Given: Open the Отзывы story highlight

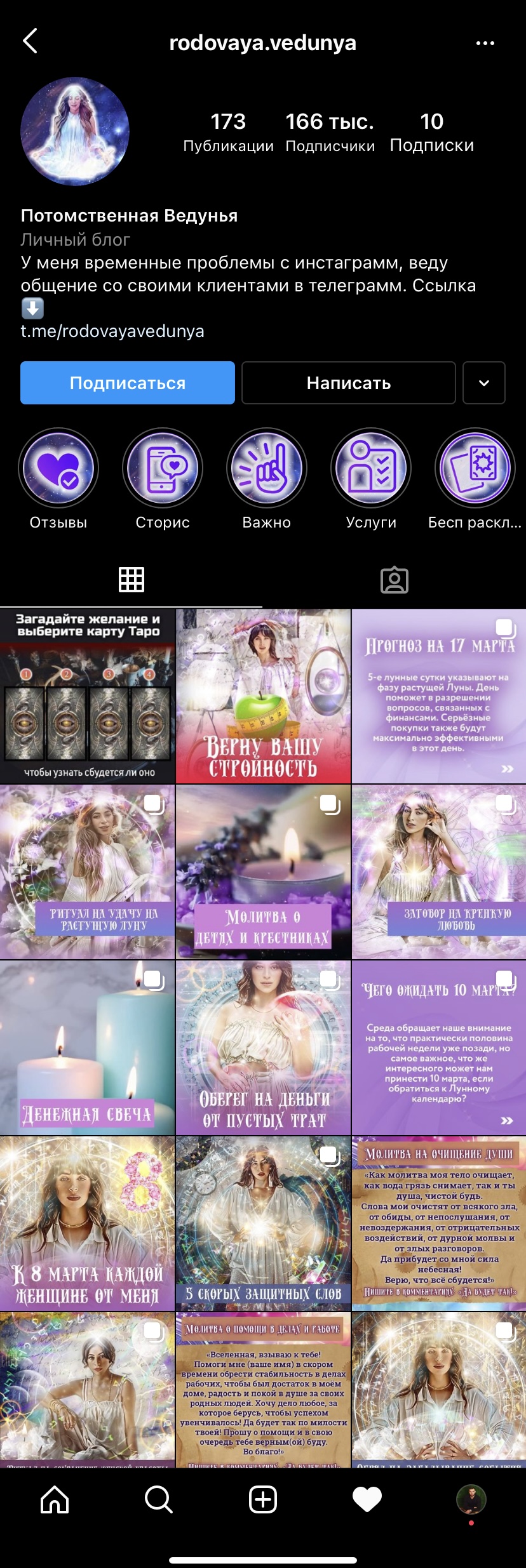Looking at the screenshot, I should [x=58, y=468].
